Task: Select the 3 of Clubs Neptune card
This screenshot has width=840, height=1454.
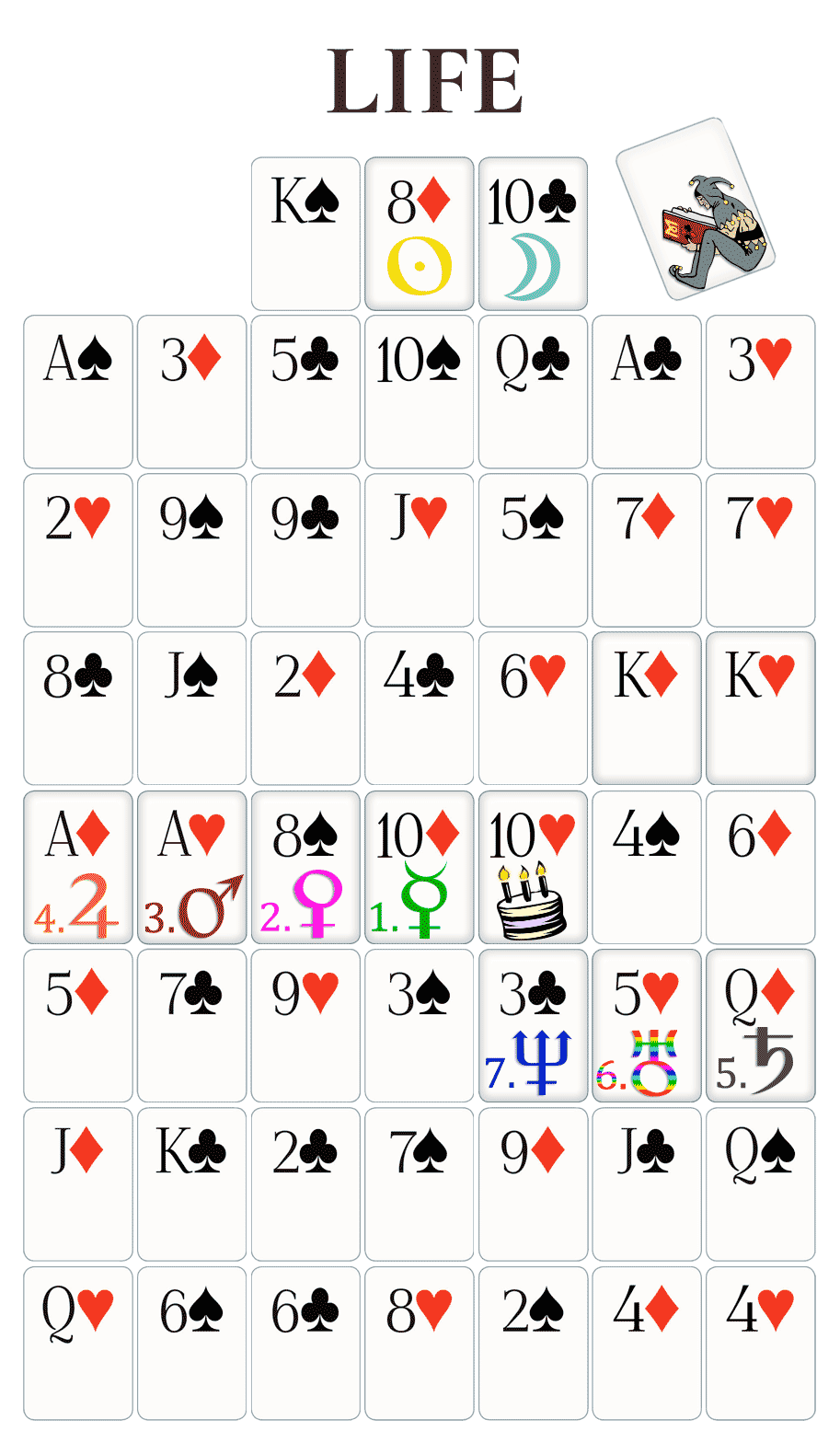Action: pos(533,1026)
